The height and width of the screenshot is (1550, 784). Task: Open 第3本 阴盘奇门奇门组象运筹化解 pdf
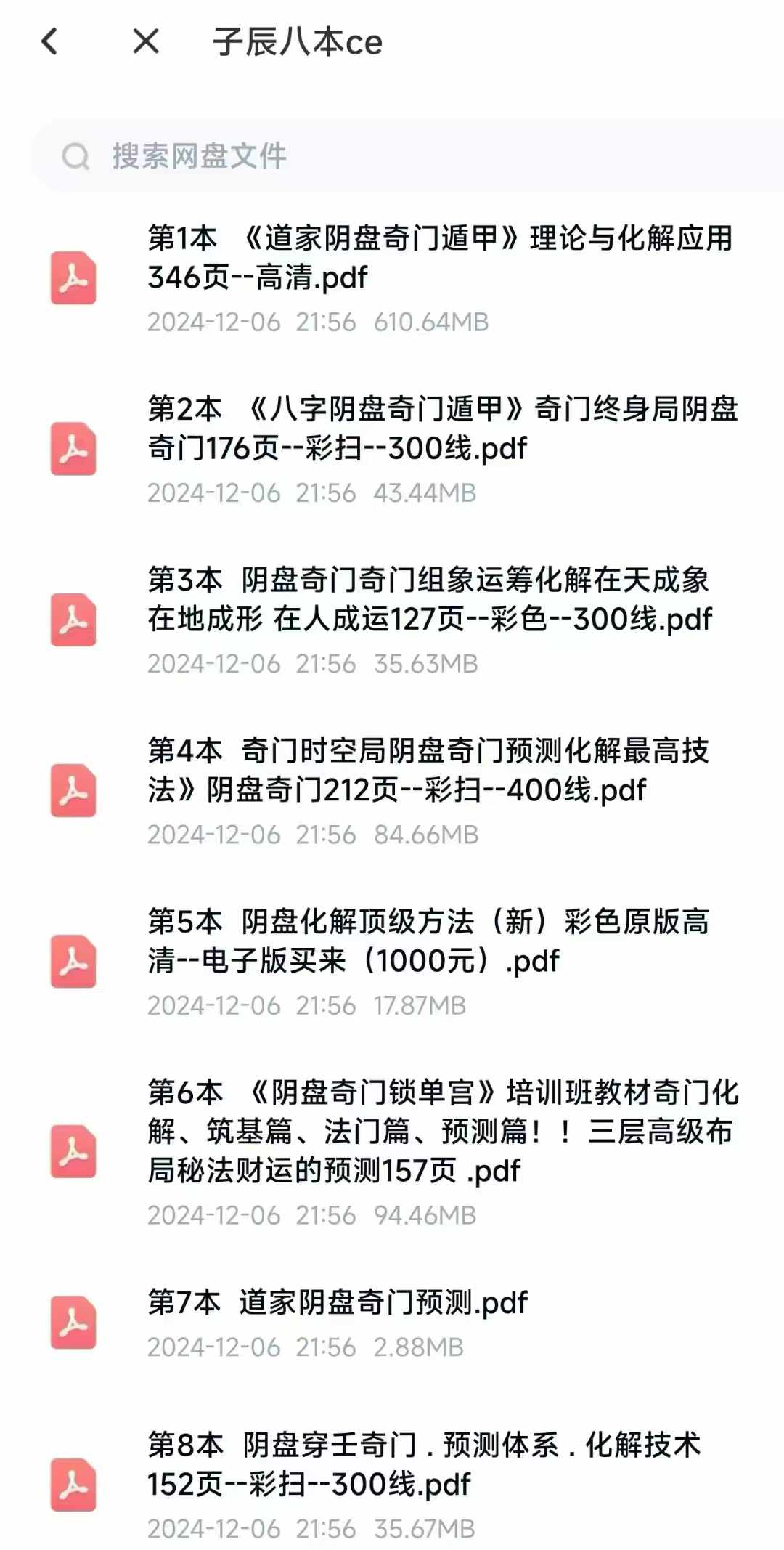pos(392,620)
